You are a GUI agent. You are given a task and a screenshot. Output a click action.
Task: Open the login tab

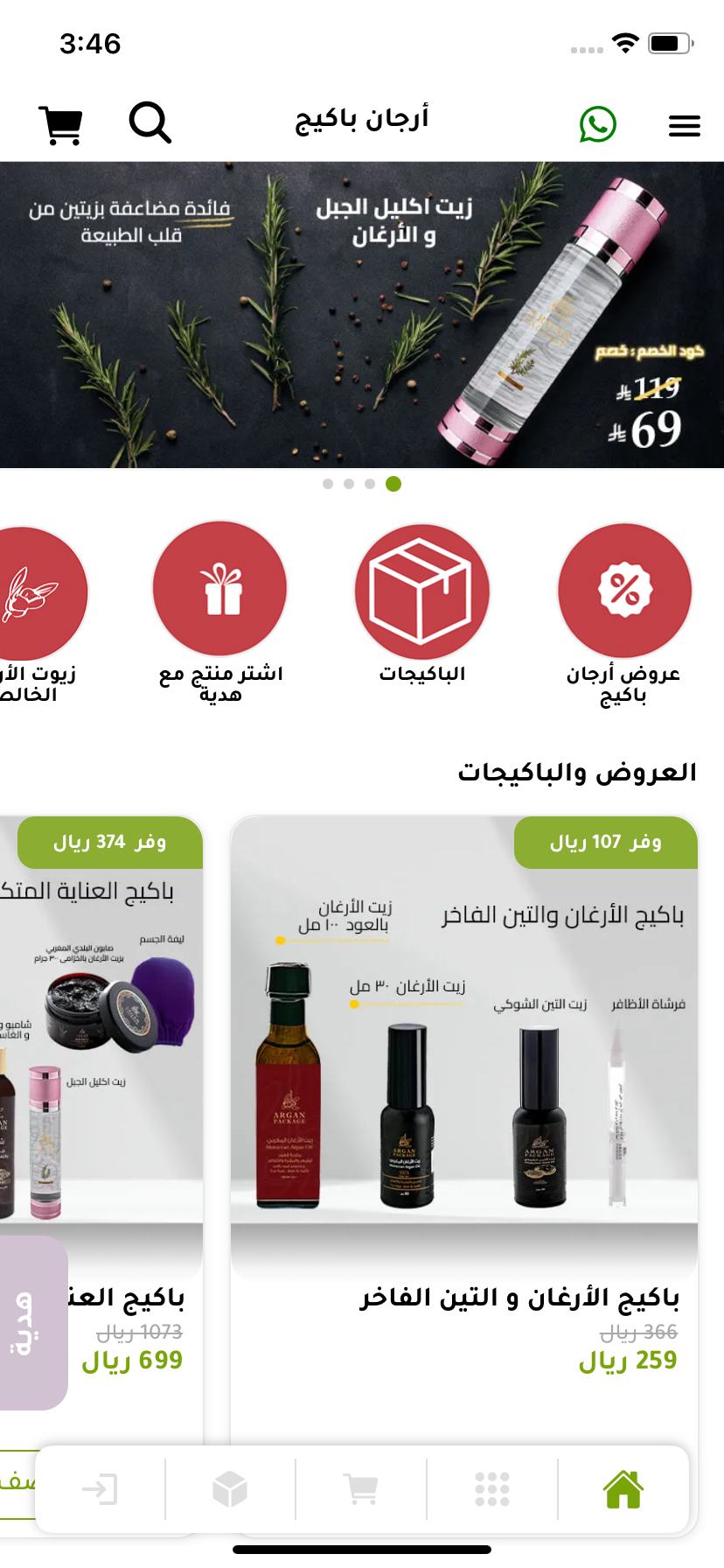[100, 1488]
